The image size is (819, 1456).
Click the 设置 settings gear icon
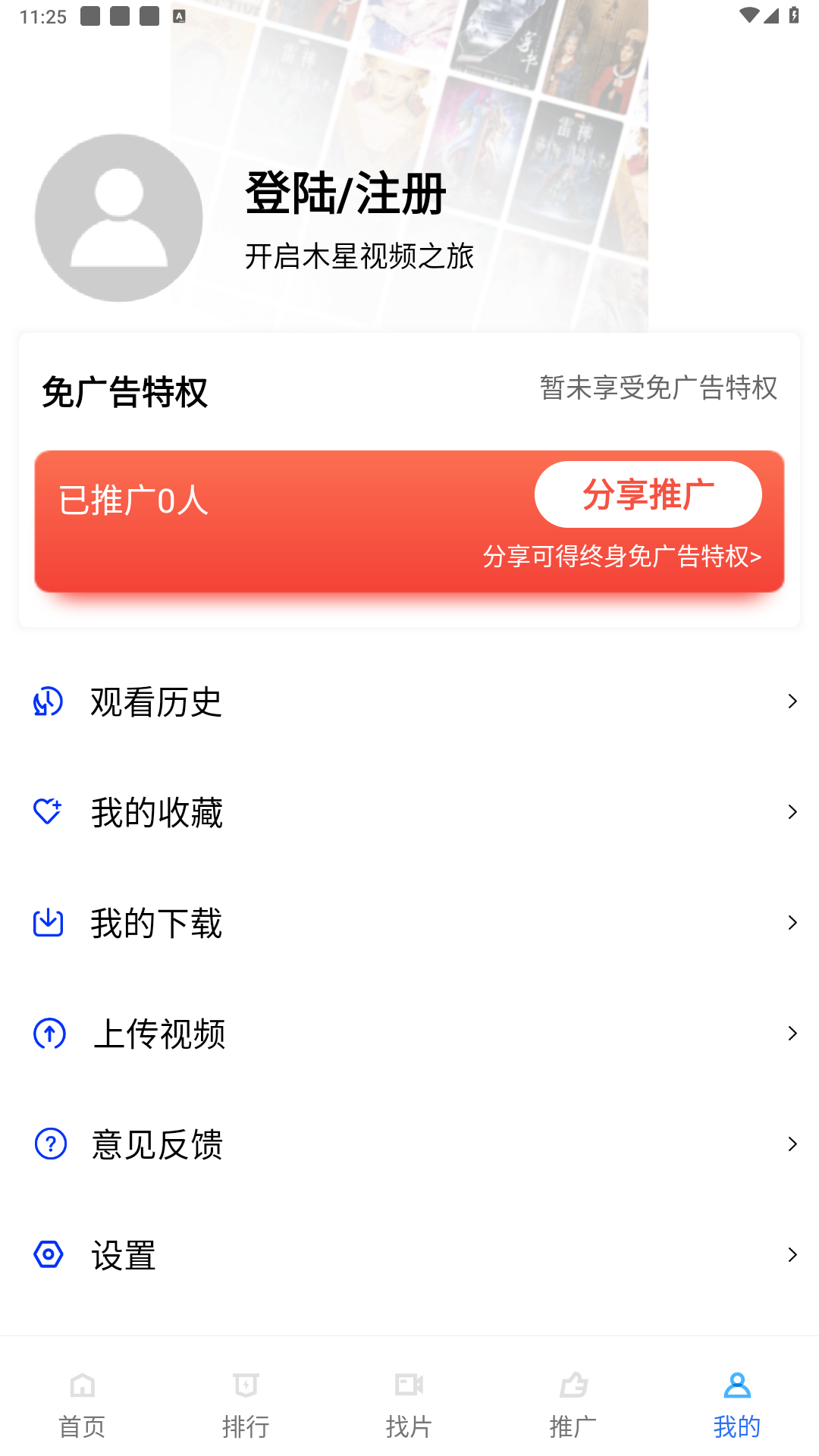point(47,1254)
